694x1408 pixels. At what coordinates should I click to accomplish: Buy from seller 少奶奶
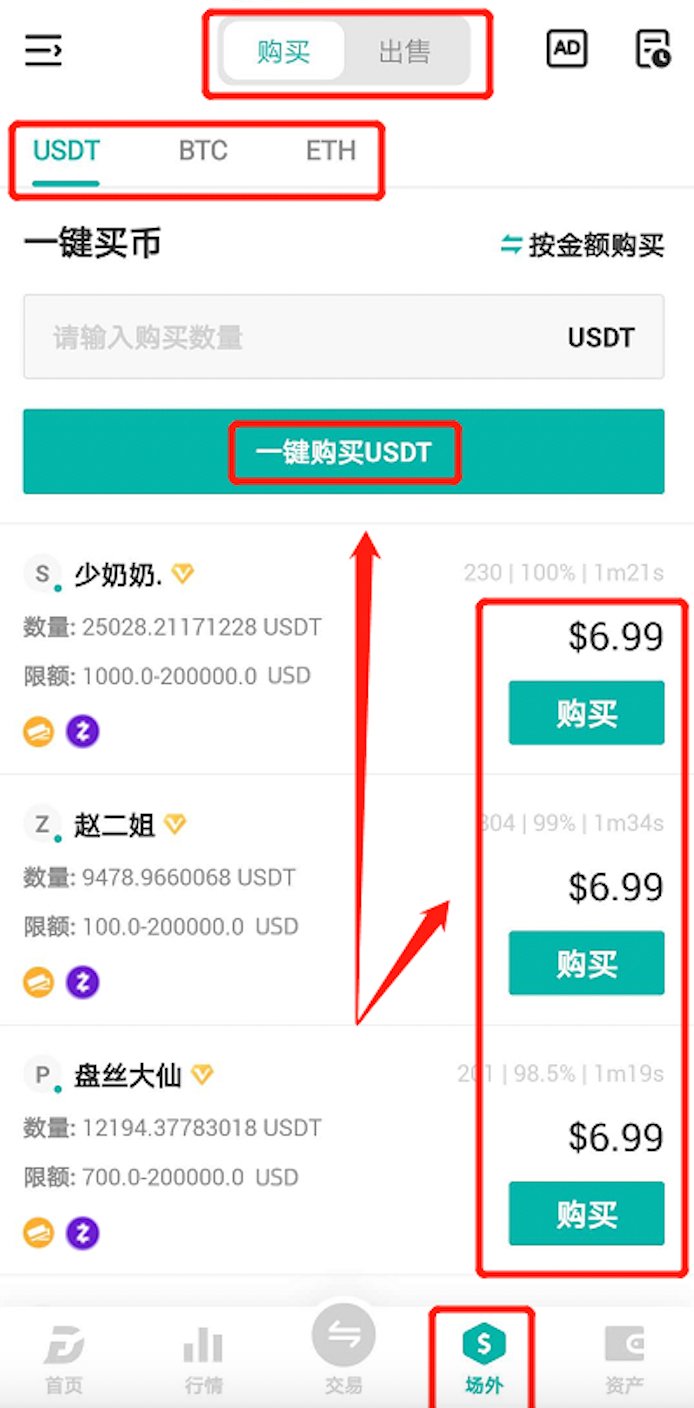point(586,713)
